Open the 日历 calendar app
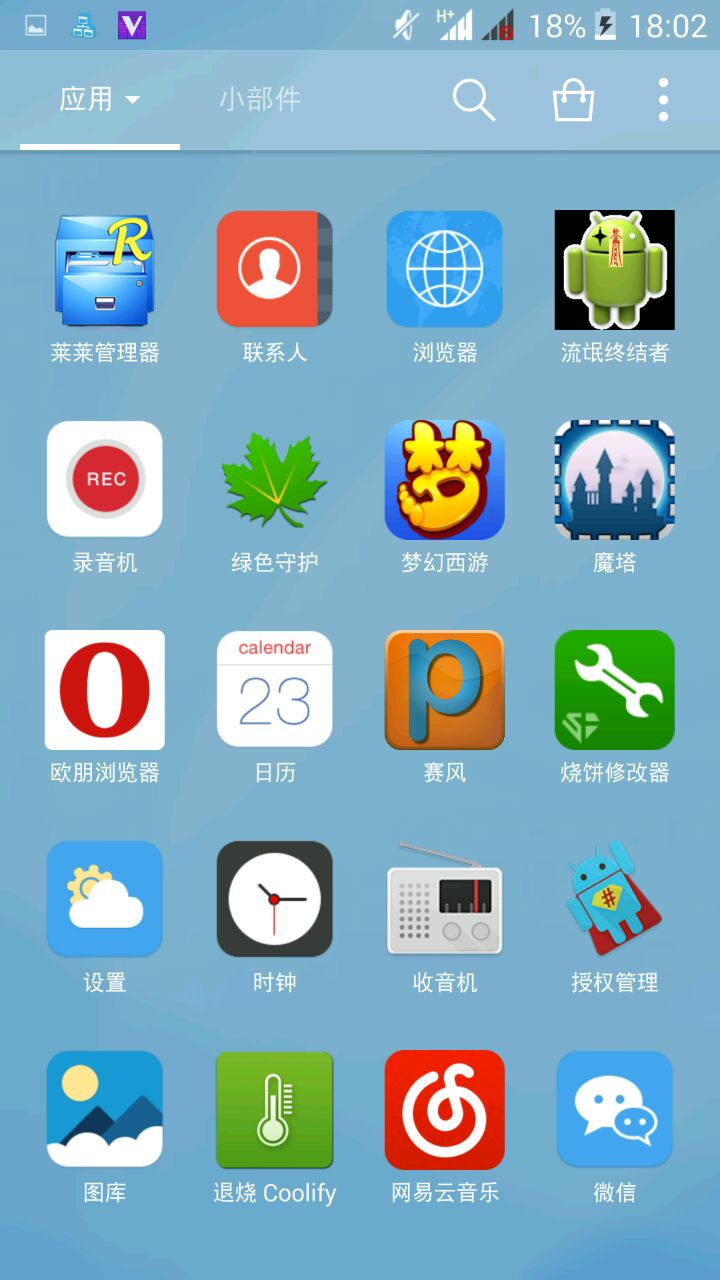720x1280 pixels. tap(275, 690)
